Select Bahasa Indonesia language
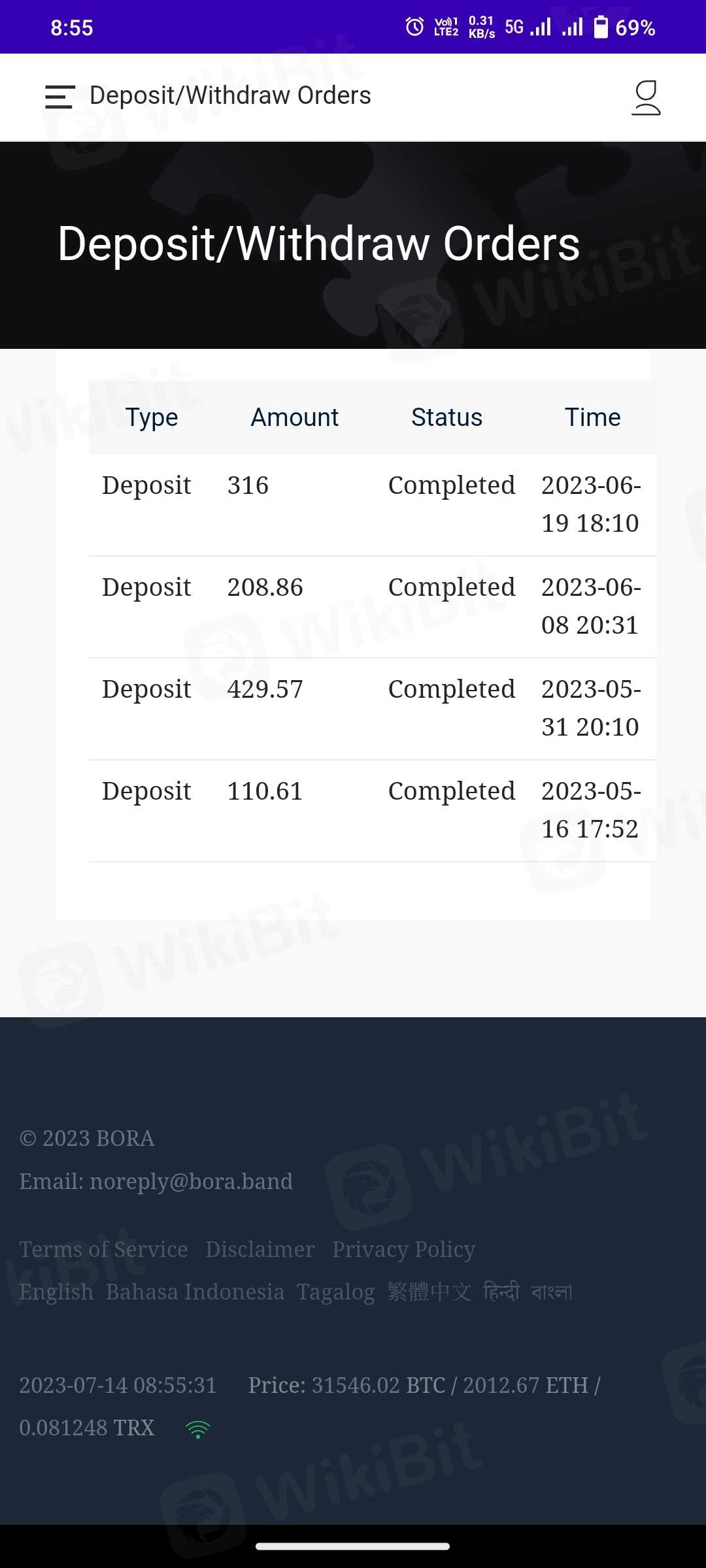The width and height of the screenshot is (706, 1568). (x=195, y=1292)
